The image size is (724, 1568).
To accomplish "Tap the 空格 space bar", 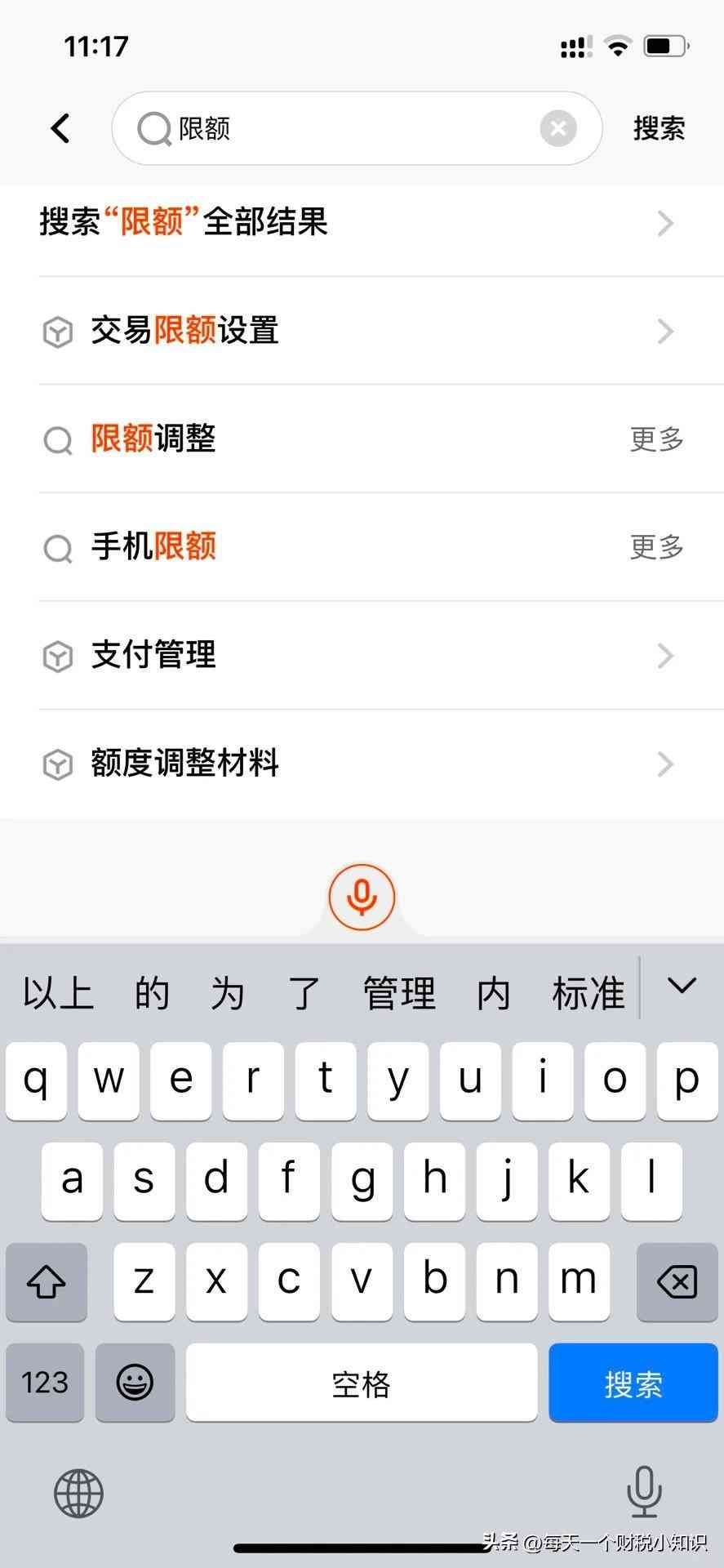I will coord(362,1383).
